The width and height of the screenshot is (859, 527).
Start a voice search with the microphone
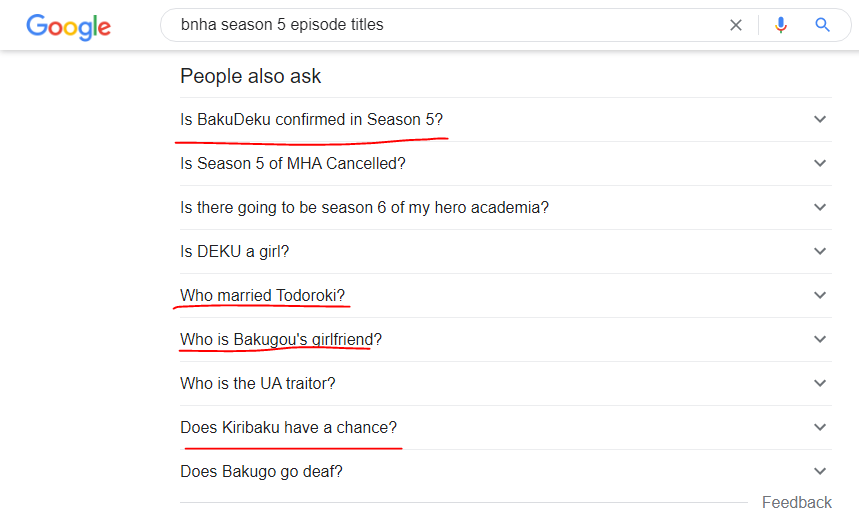click(x=781, y=25)
